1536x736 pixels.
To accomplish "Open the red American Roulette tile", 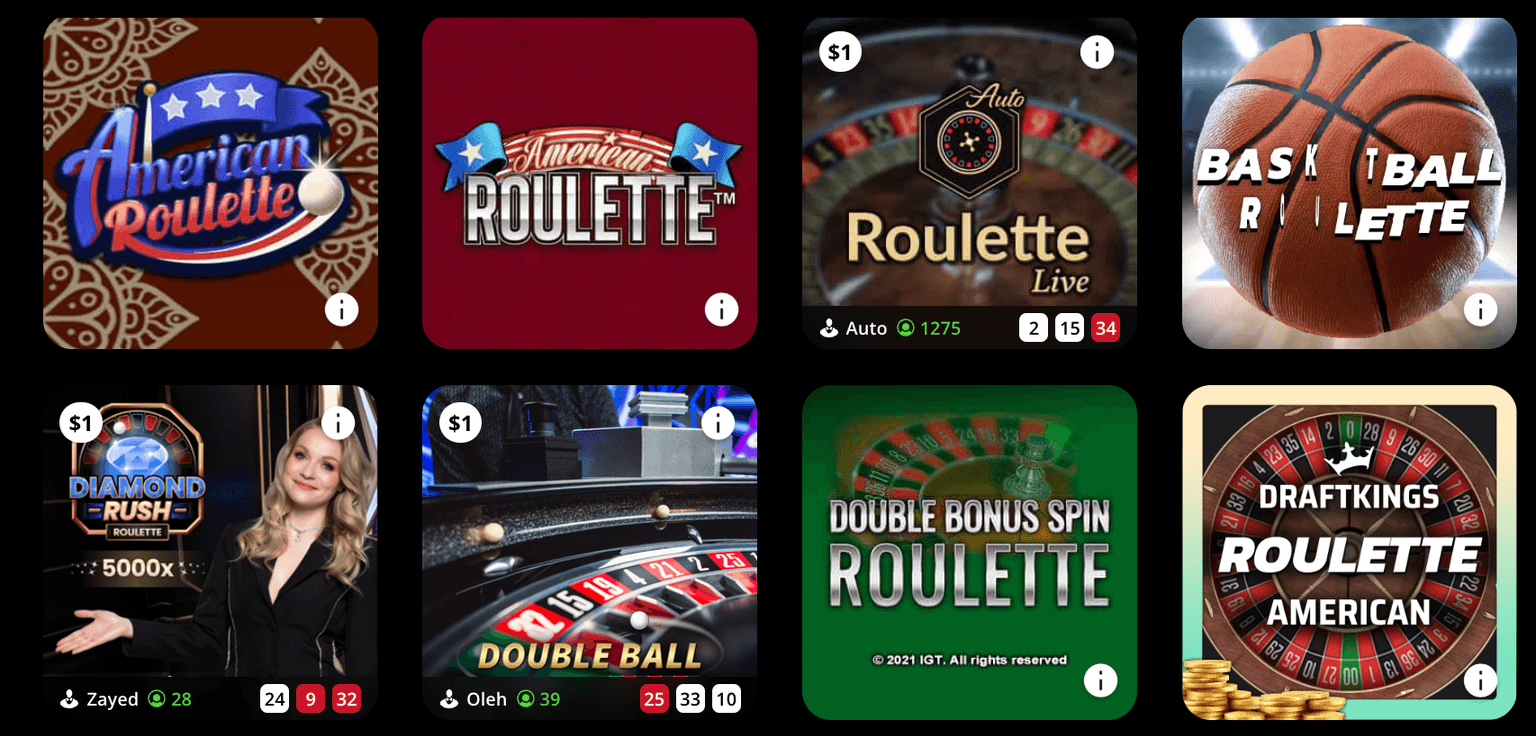I will click(x=589, y=180).
